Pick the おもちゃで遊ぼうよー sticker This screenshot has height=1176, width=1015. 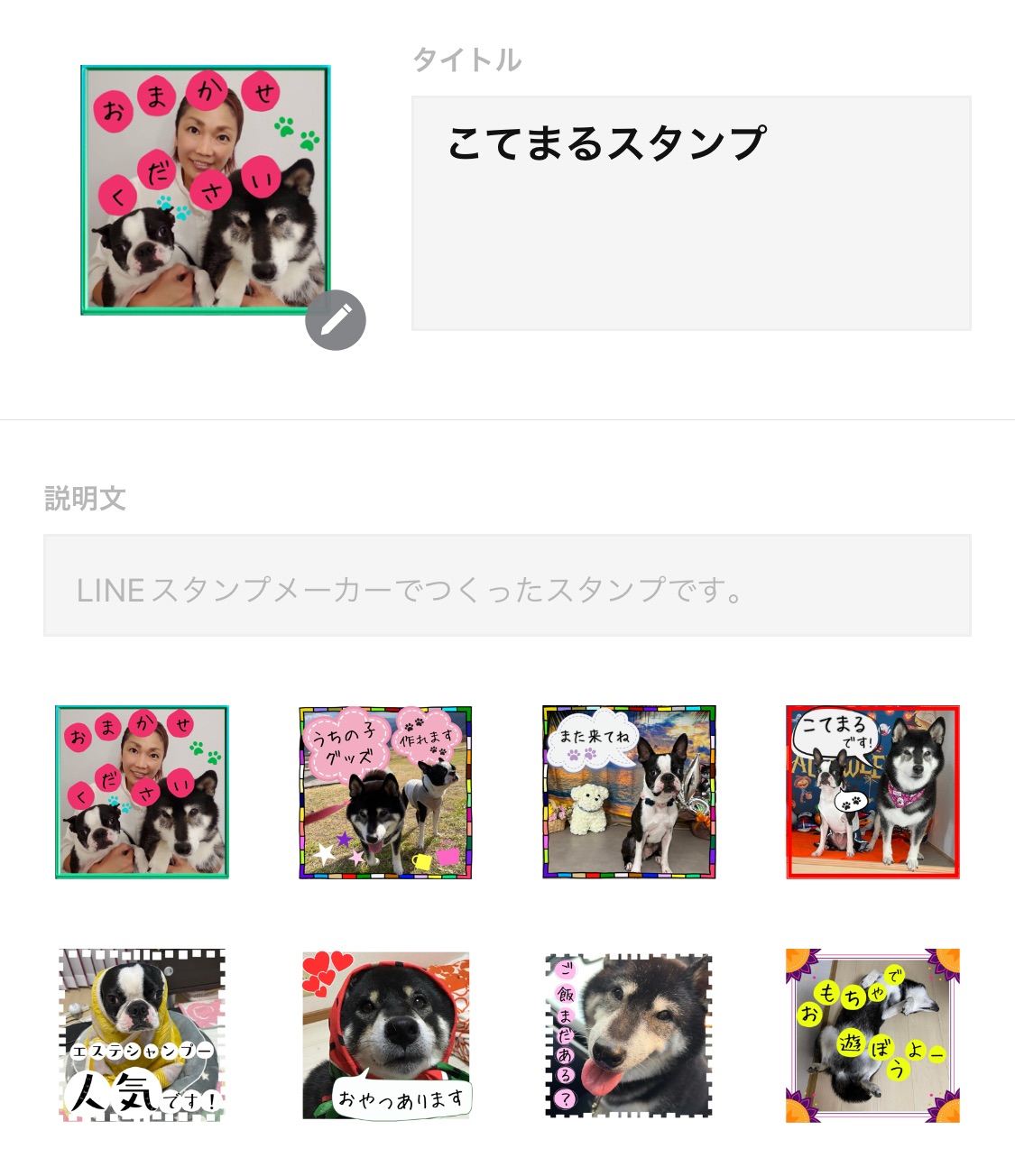tap(872, 1035)
